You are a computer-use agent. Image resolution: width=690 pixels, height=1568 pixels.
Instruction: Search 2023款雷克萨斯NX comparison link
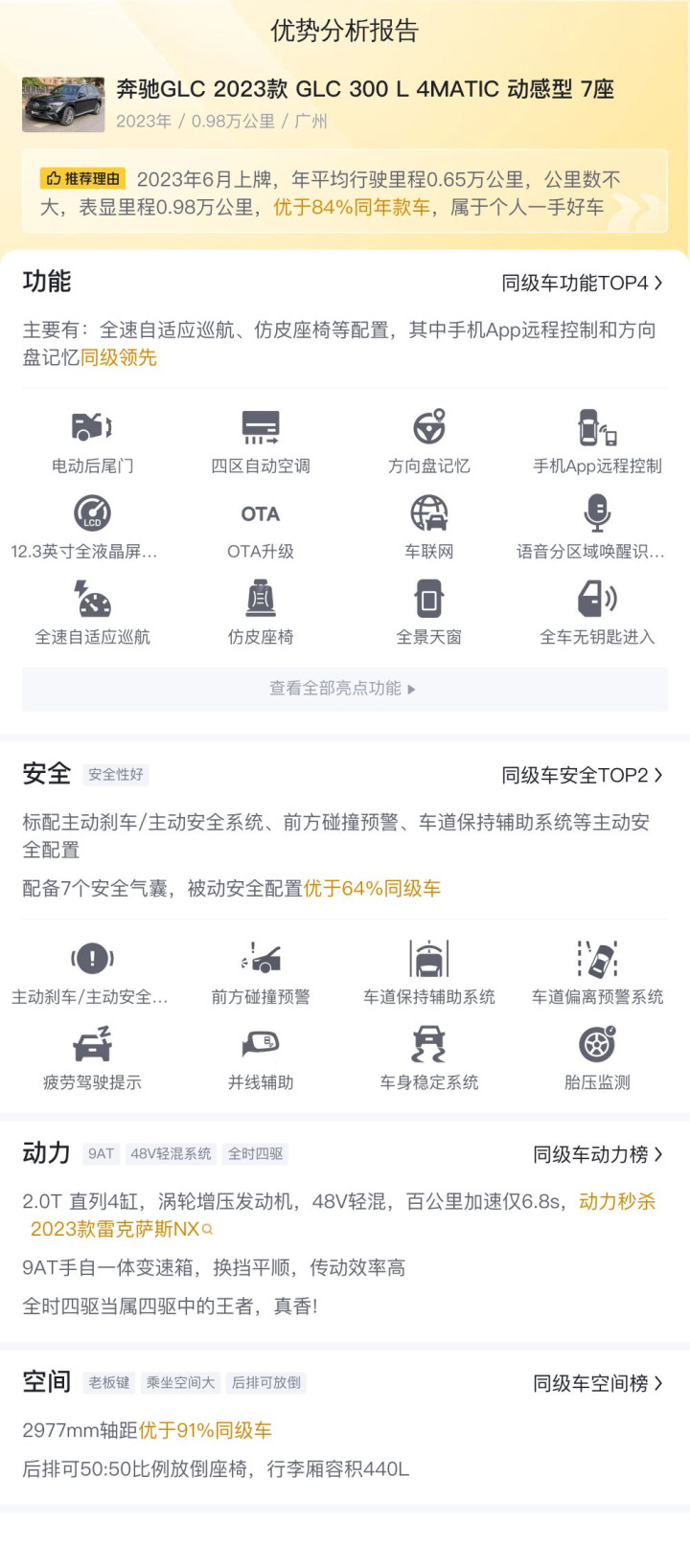coord(122,1229)
